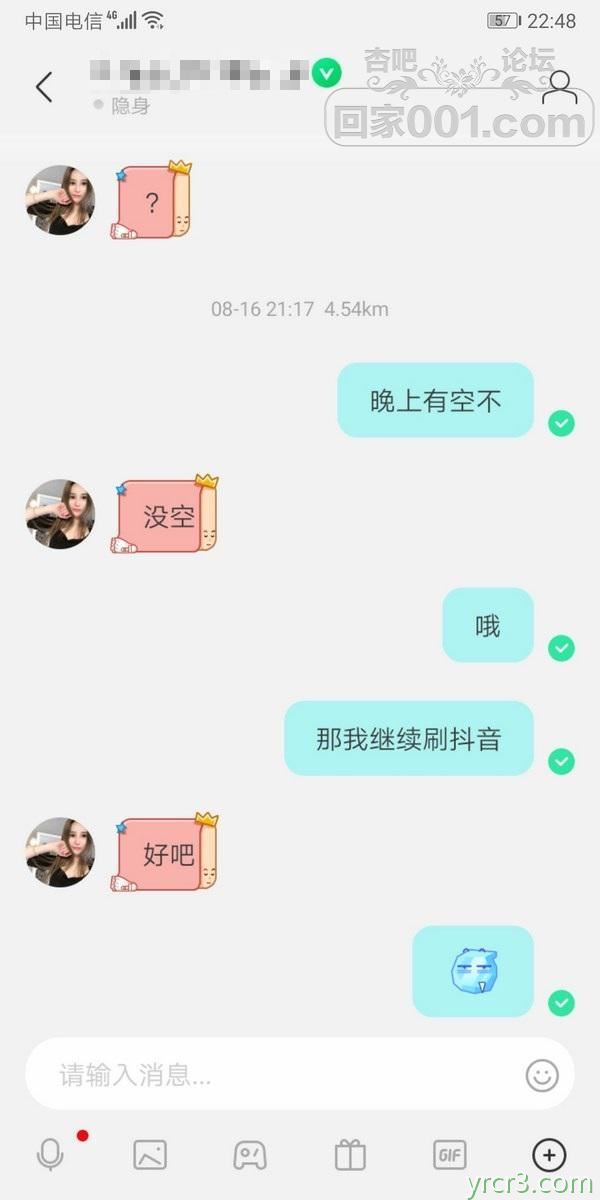Send a picture from the gallery
The image size is (600, 1200).
tap(150, 1155)
